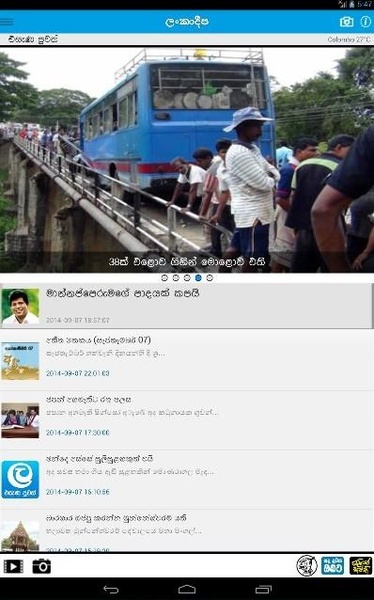Open the article dated 2014-09-07 15:10
The height and width of the screenshot is (600, 374).
pos(187,479)
